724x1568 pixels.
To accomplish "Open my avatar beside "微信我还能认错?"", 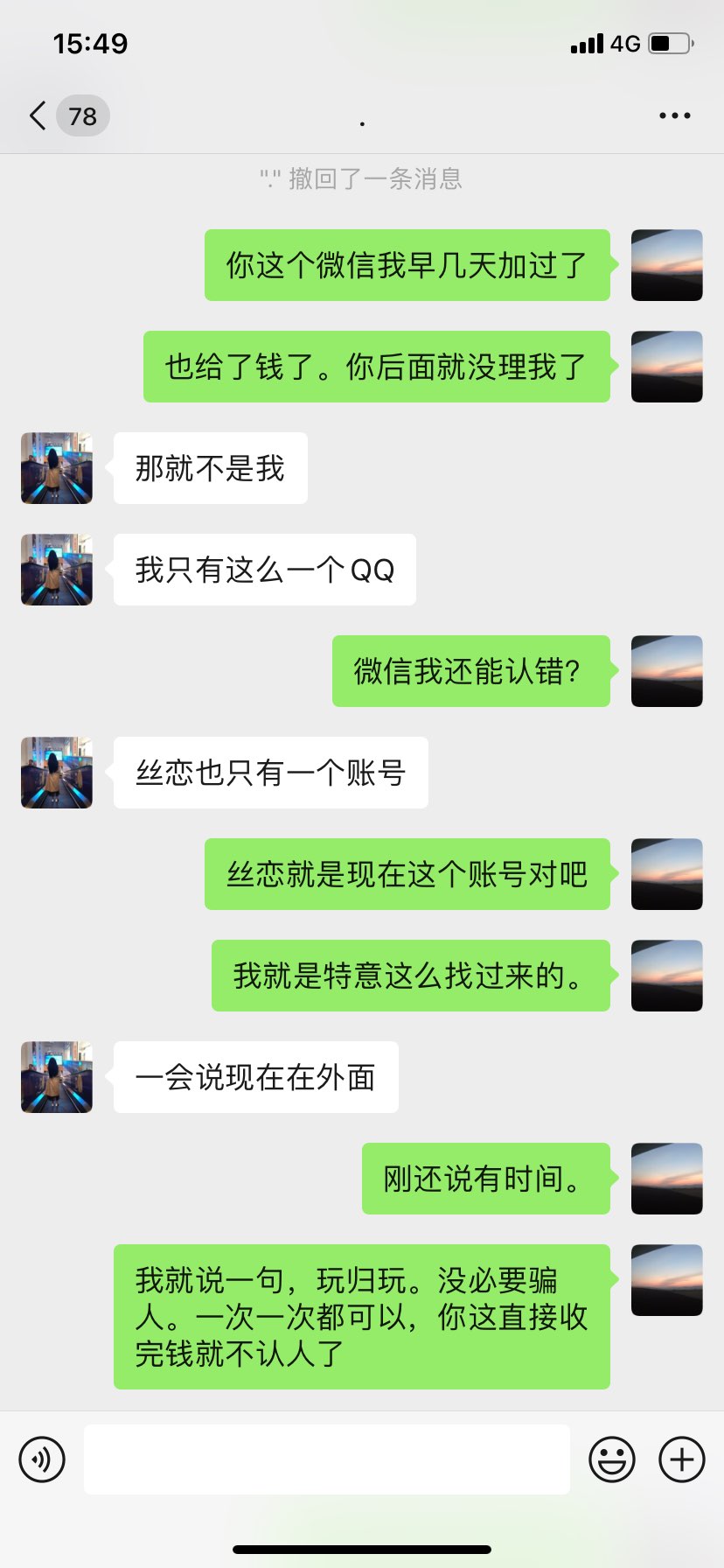I will (667, 671).
